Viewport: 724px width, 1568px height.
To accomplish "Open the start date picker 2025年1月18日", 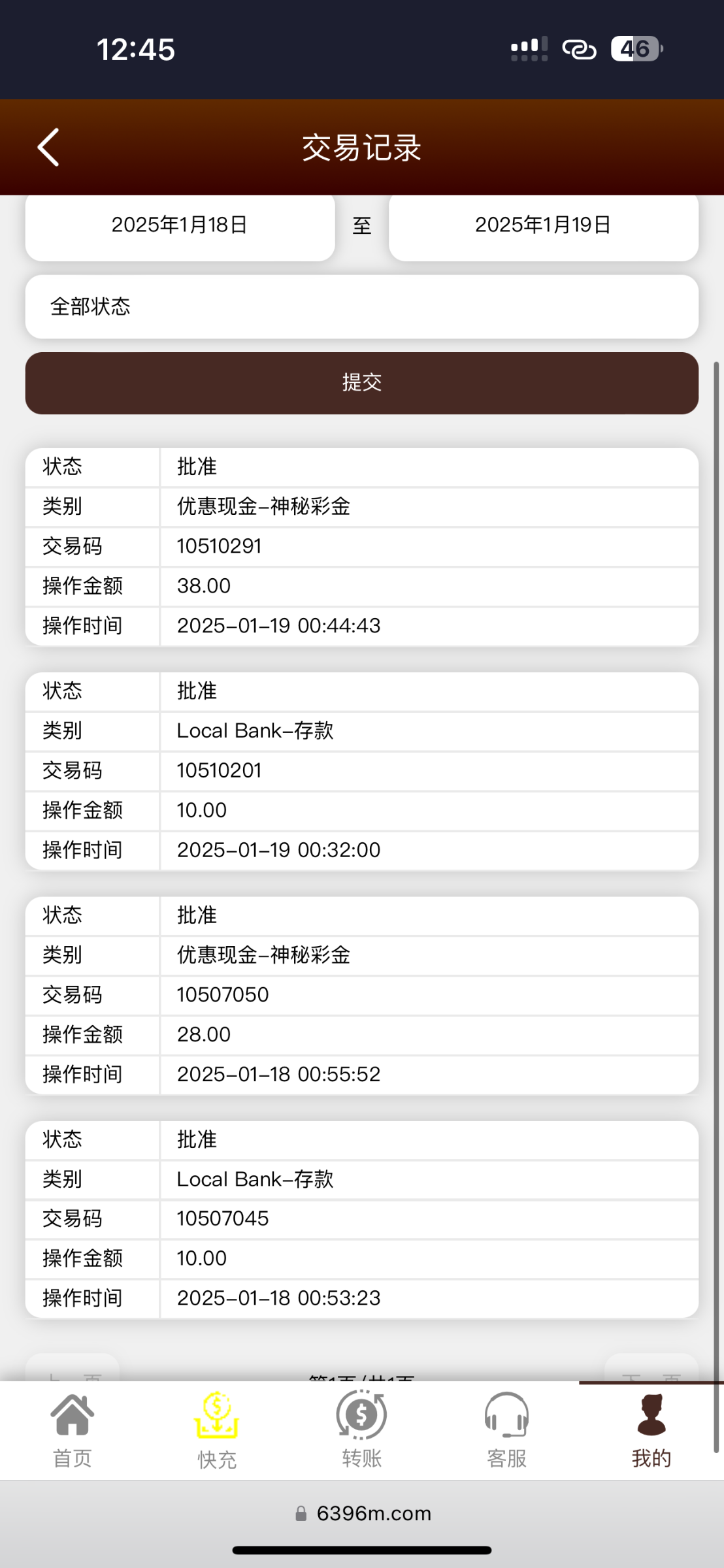I will click(x=180, y=225).
